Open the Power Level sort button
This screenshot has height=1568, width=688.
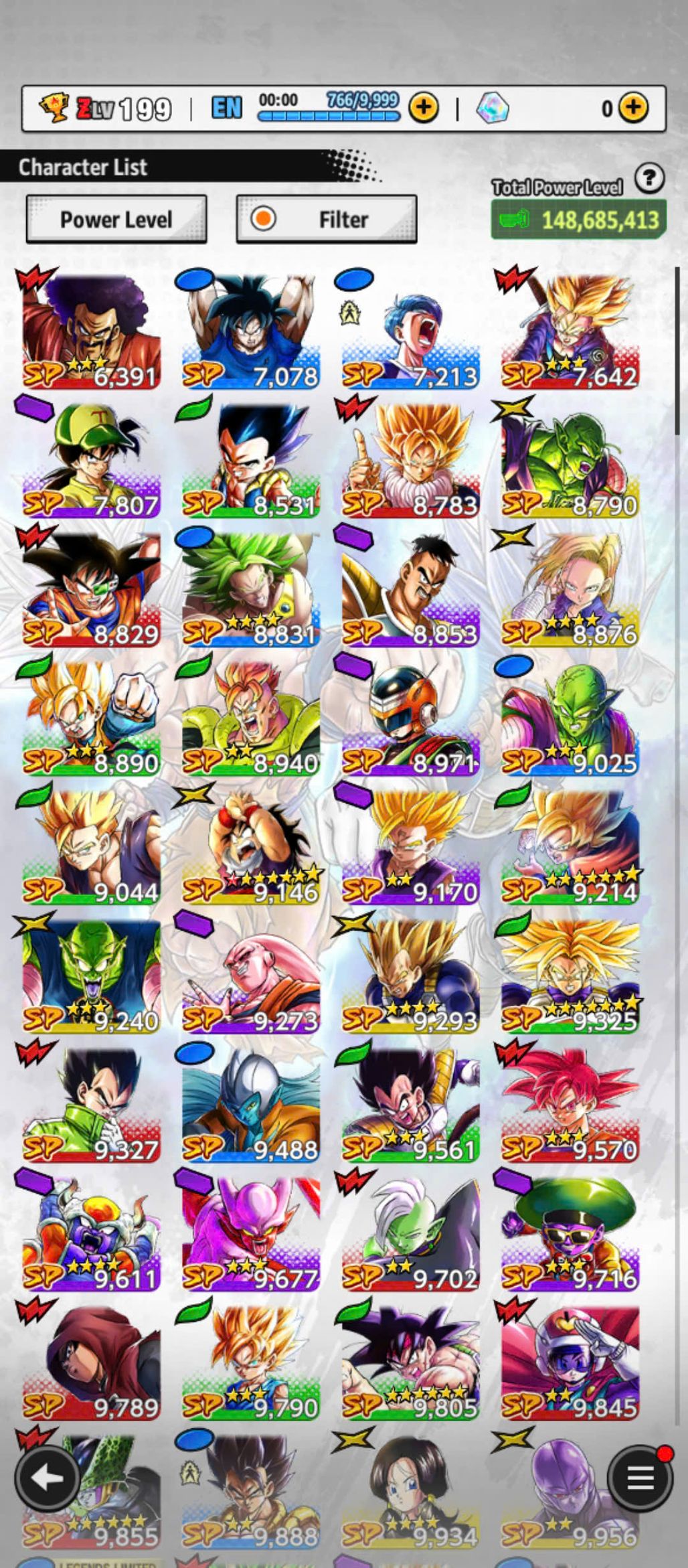coord(116,219)
